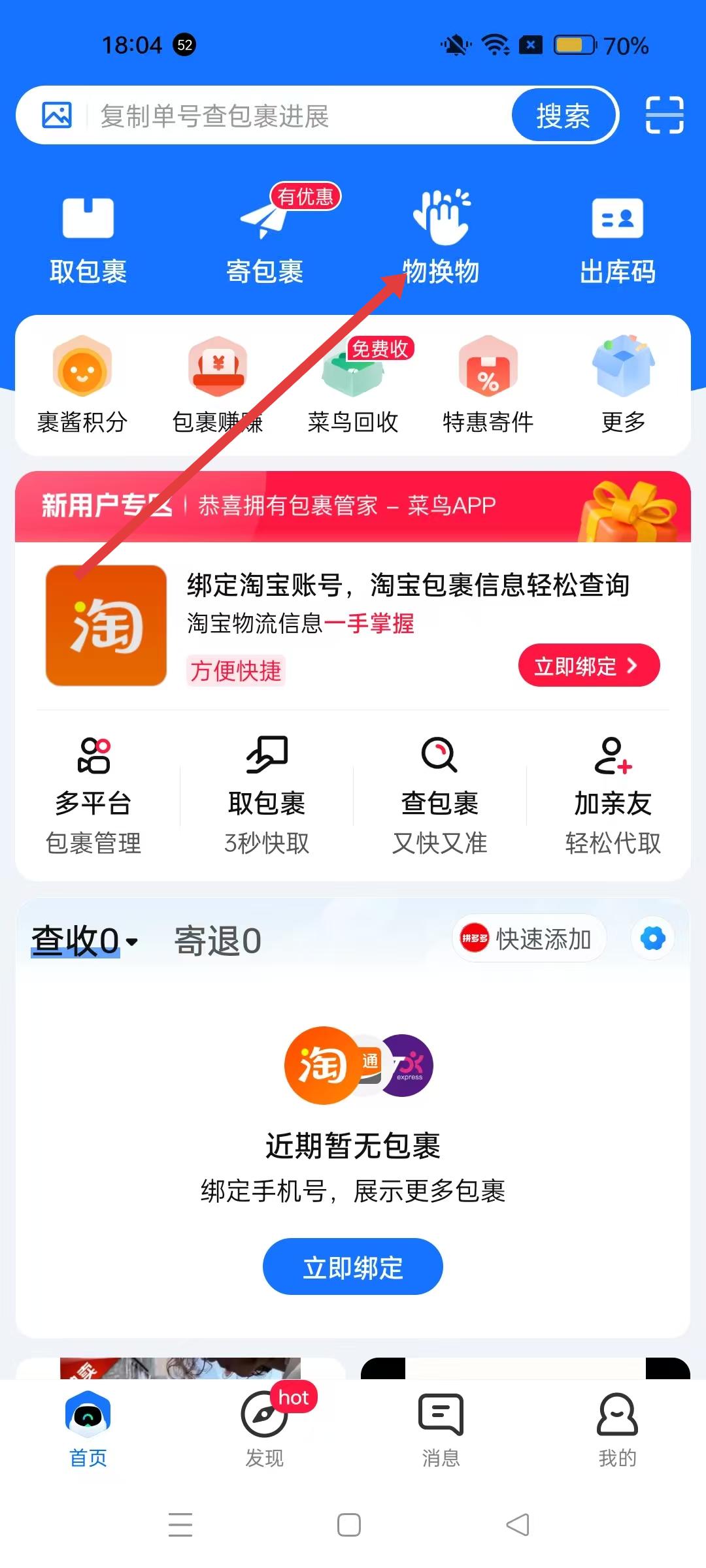This screenshot has height=1568, width=706.
Task: Tap 快速添加
Action: click(x=528, y=939)
